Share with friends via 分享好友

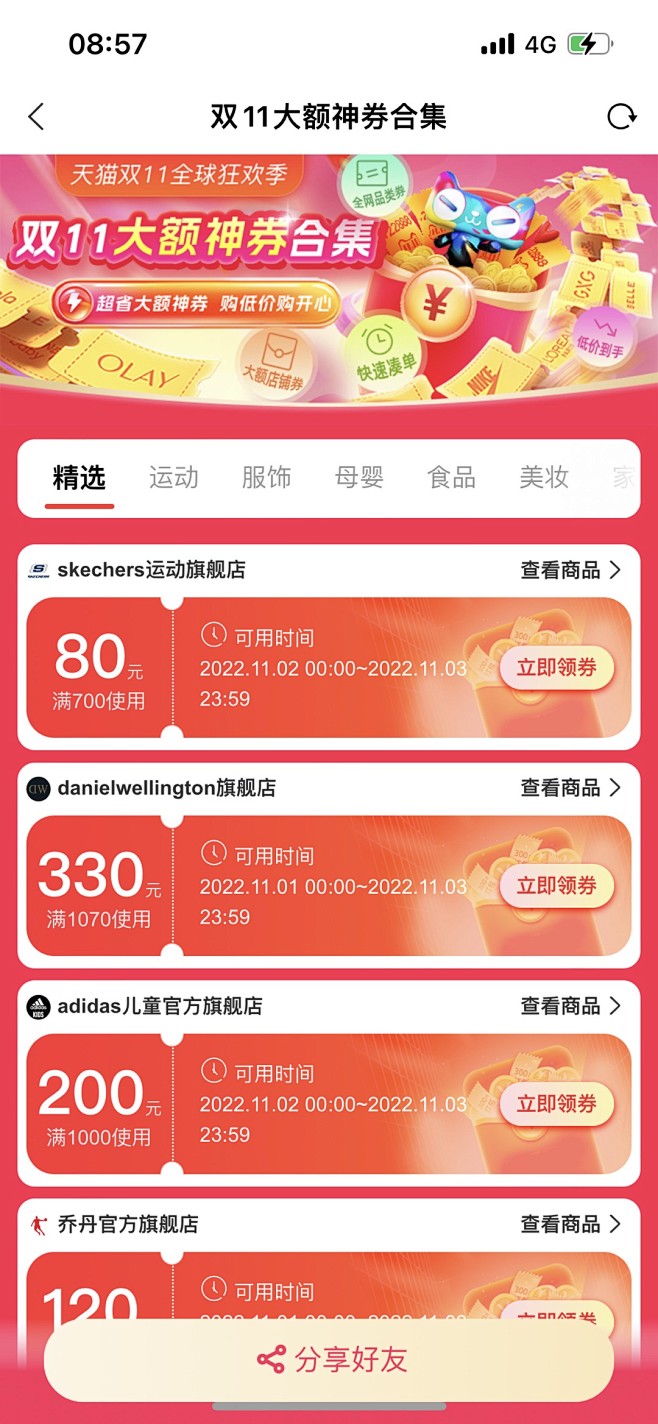tap(329, 1360)
